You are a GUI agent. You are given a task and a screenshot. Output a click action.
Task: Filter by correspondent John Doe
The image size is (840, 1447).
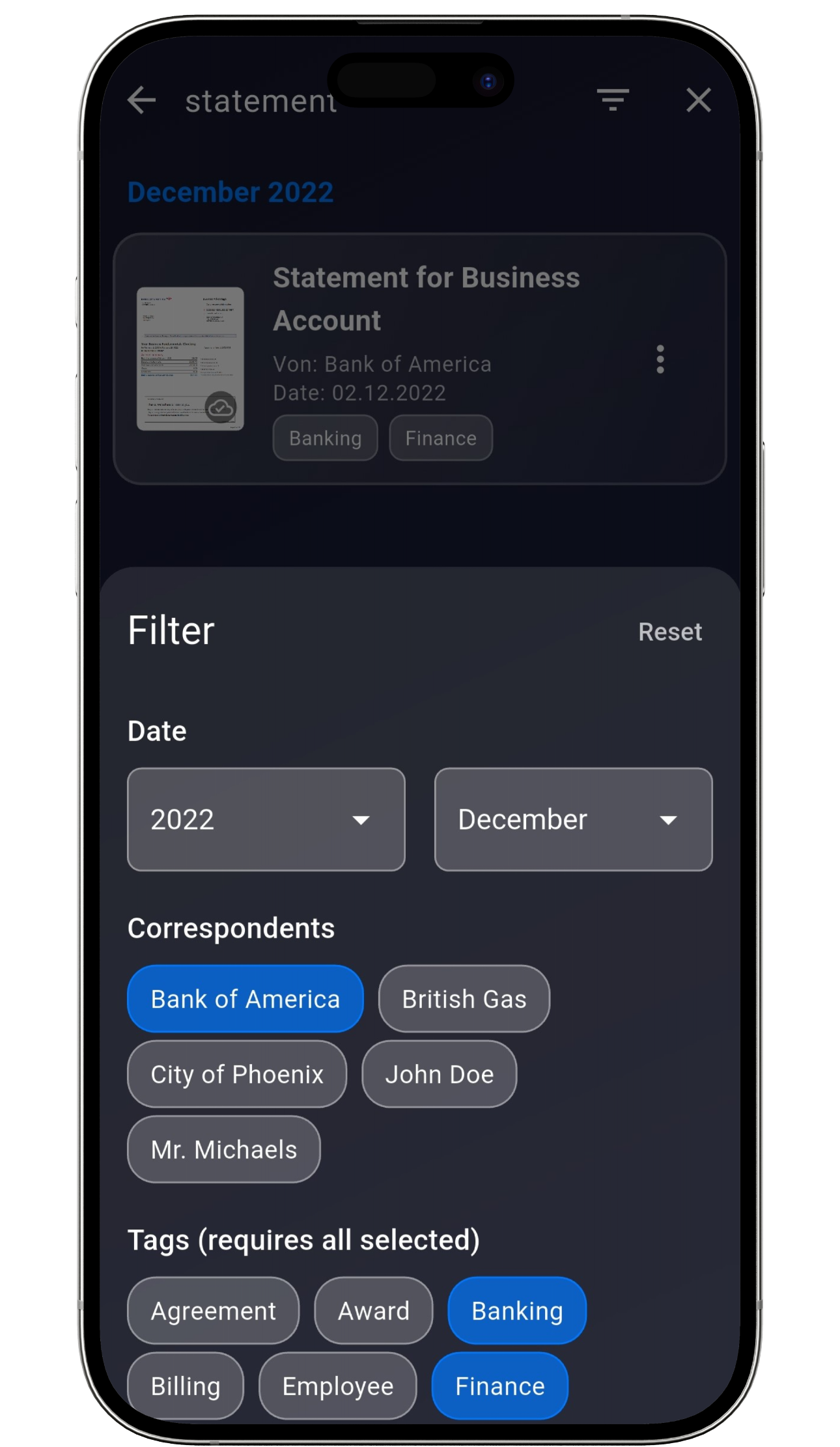[x=439, y=1075]
